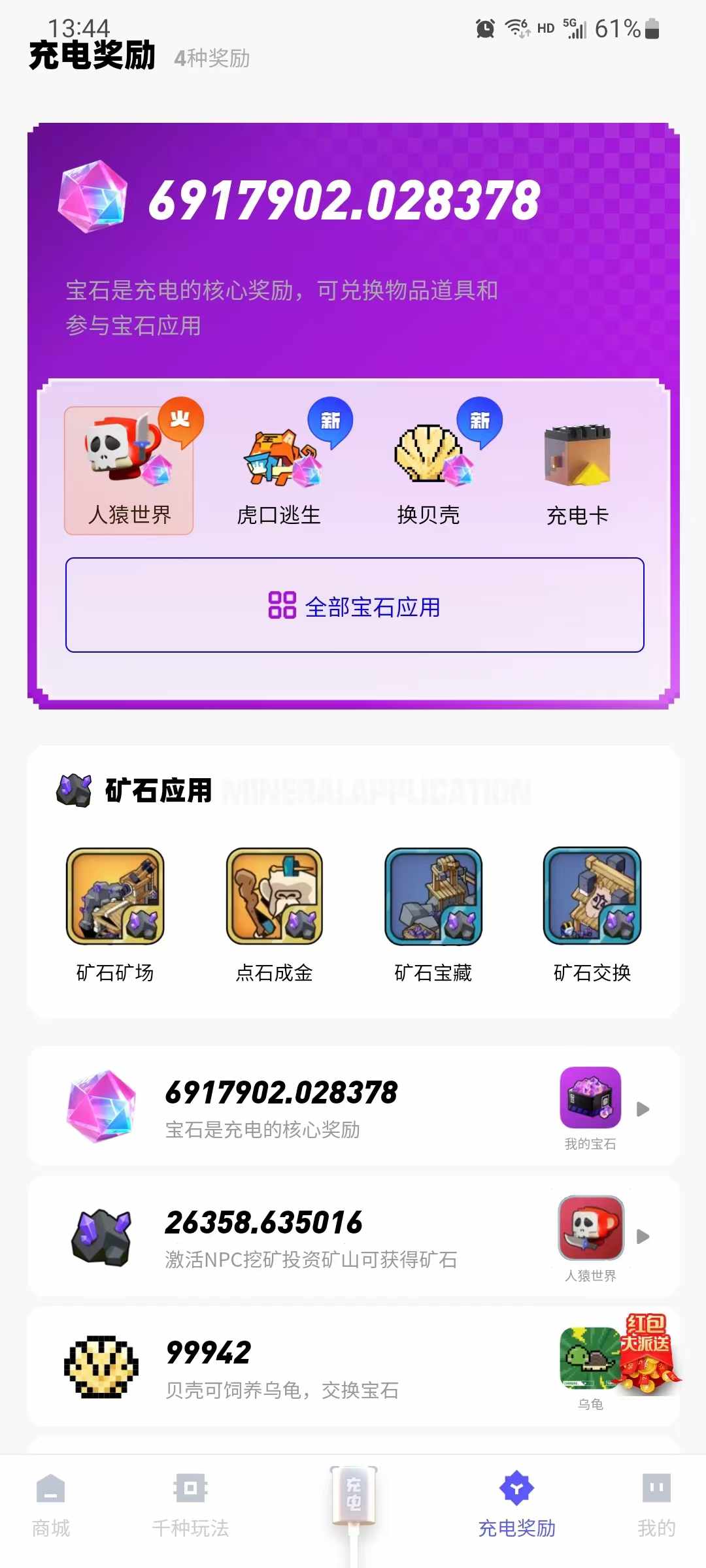Open 乌龟 from the shell balance row
Screen dimensions: 706x1568
pyautogui.click(x=591, y=1367)
